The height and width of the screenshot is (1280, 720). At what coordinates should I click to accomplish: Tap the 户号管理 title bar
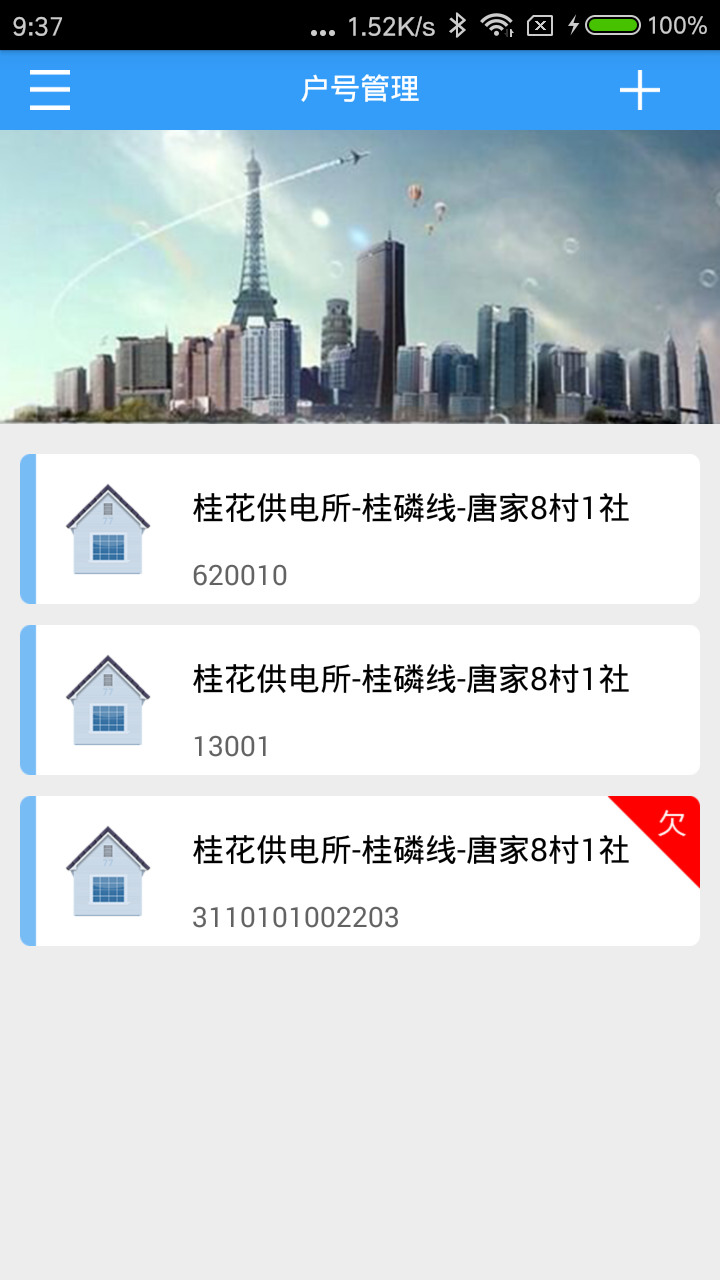pyautogui.click(x=360, y=89)
